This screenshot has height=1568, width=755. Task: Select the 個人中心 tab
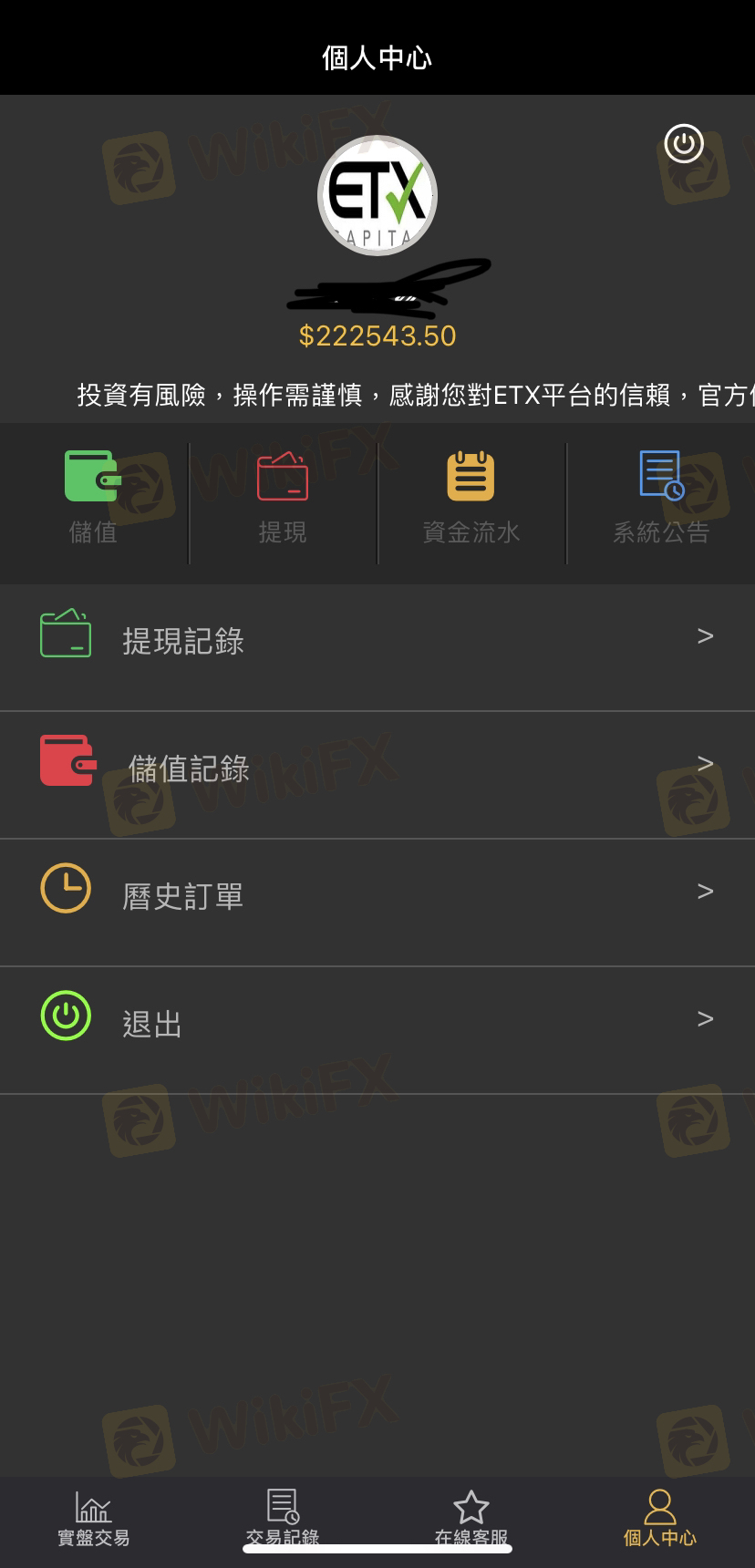click(660, 1520)
